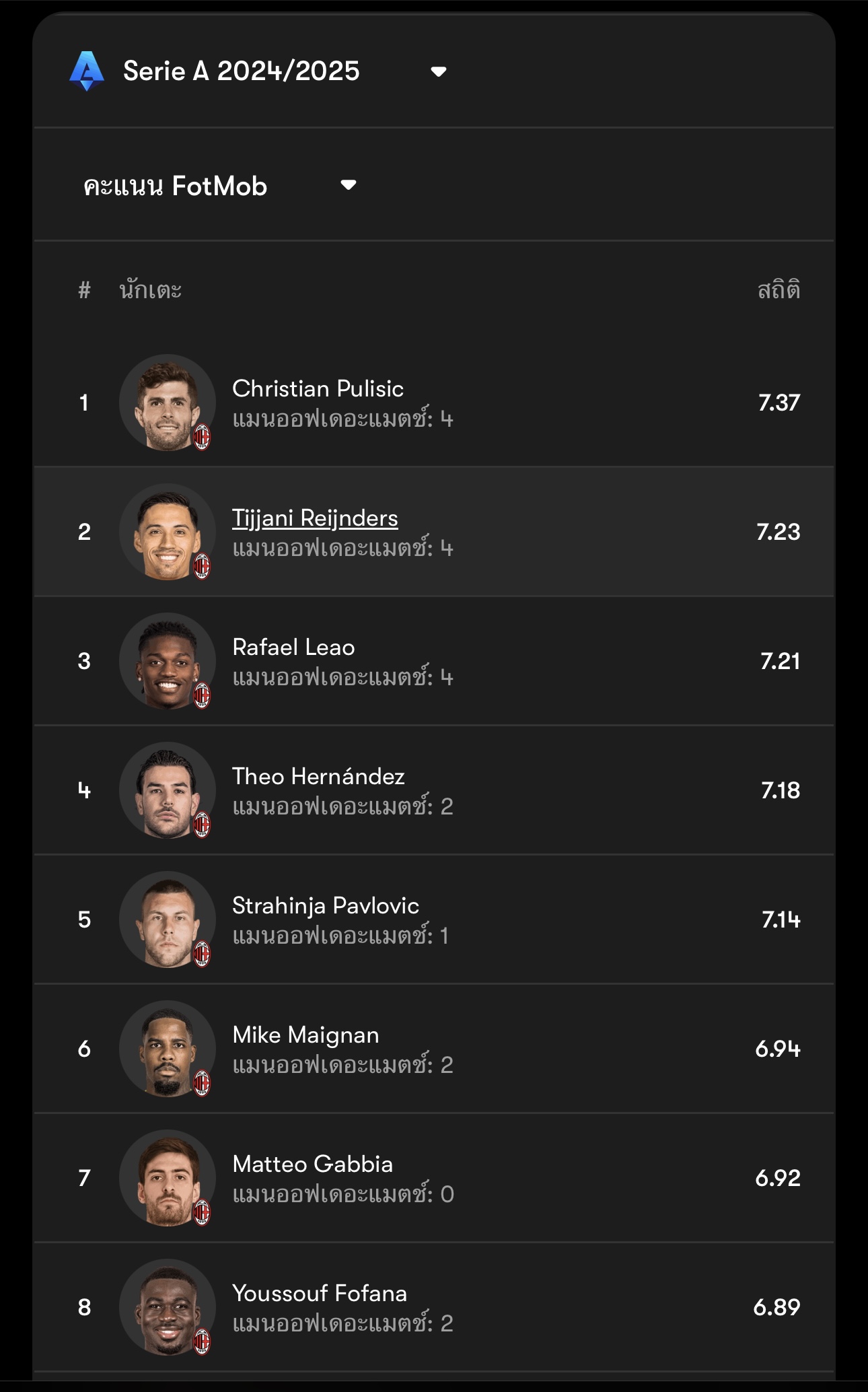
Task: Open Strahinja Pavlovic's row
Action: [x=434, y=919]
